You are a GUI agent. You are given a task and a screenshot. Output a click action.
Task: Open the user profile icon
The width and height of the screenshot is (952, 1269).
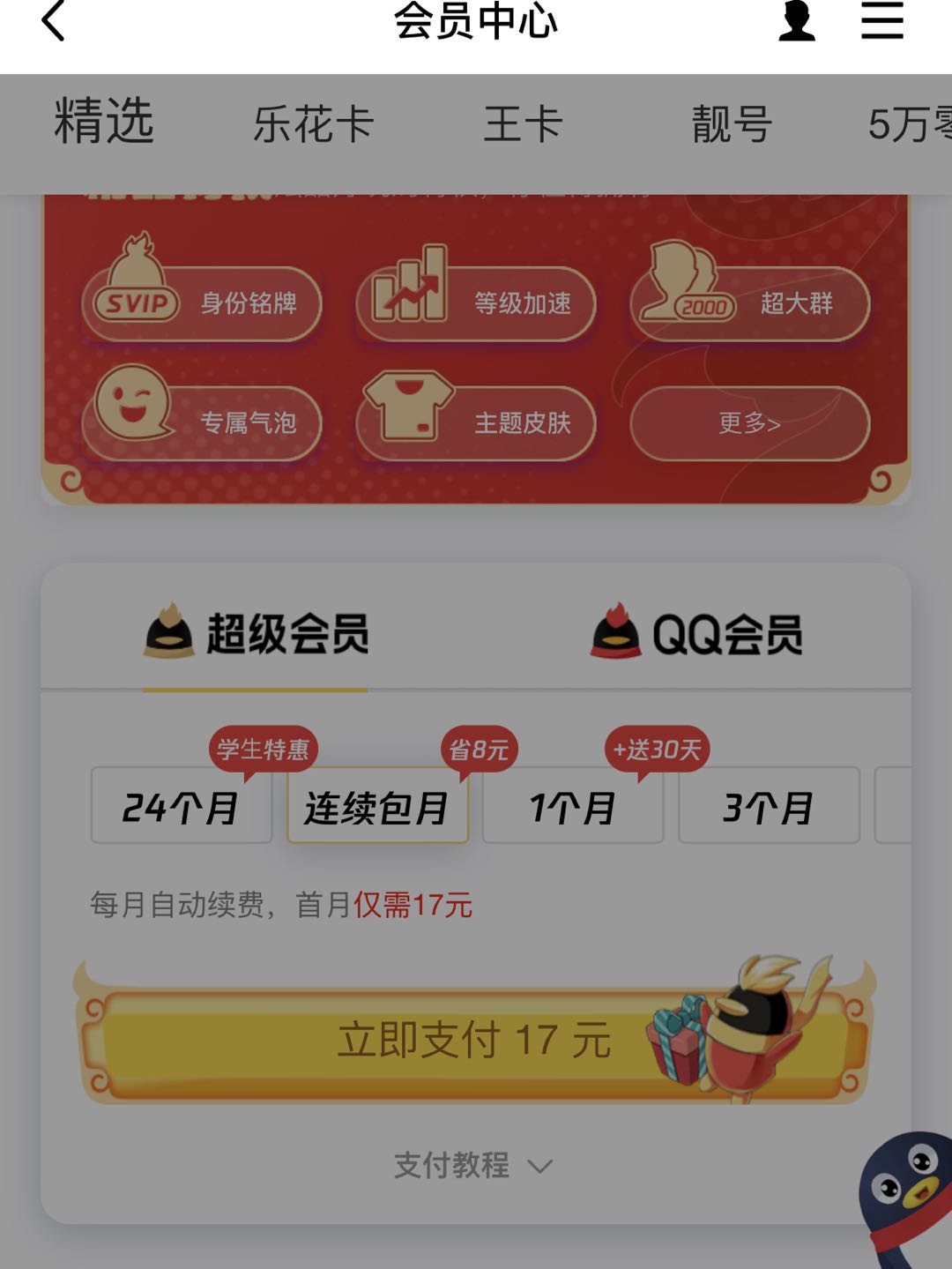(797, 21)
